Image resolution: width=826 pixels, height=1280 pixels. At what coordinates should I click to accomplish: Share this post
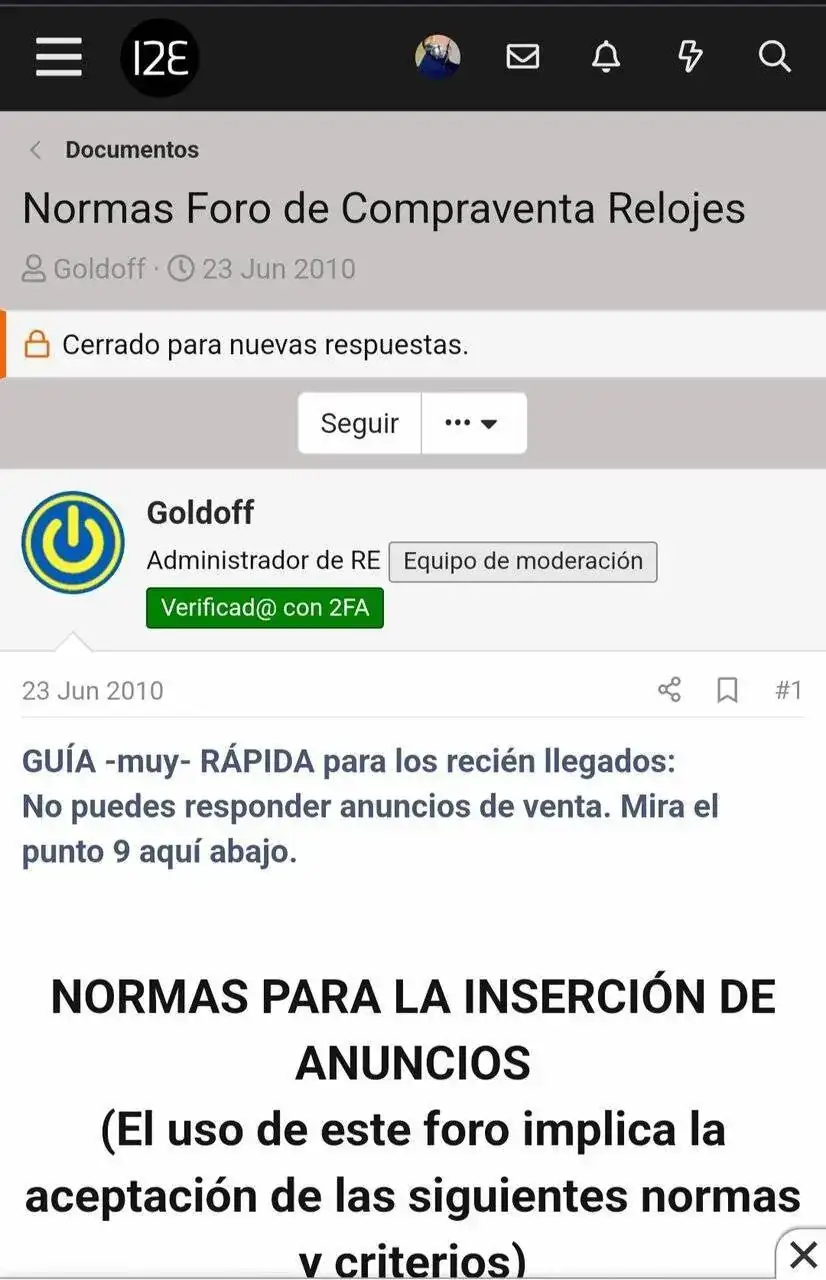click(669, 690)
